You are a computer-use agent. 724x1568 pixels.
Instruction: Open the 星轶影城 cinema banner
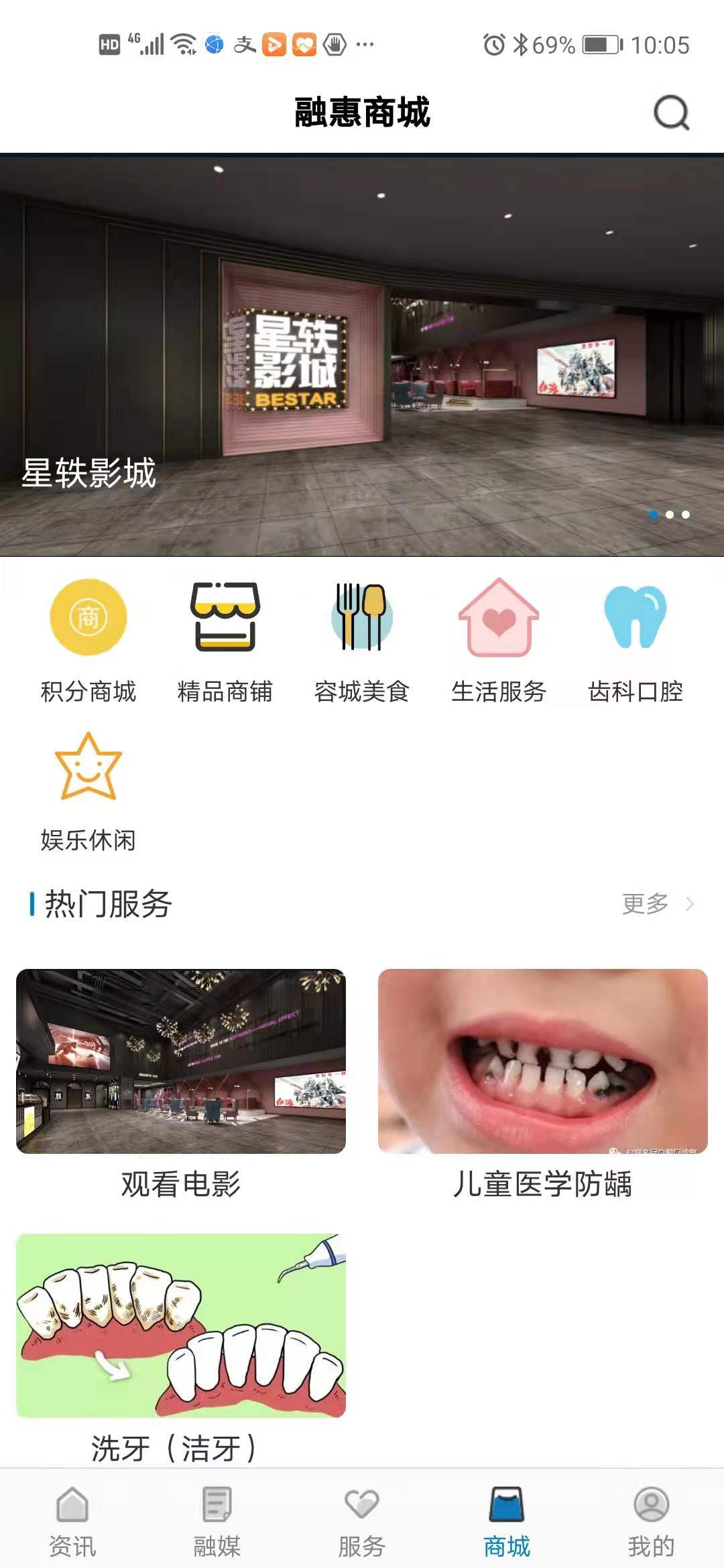[362, 355]
